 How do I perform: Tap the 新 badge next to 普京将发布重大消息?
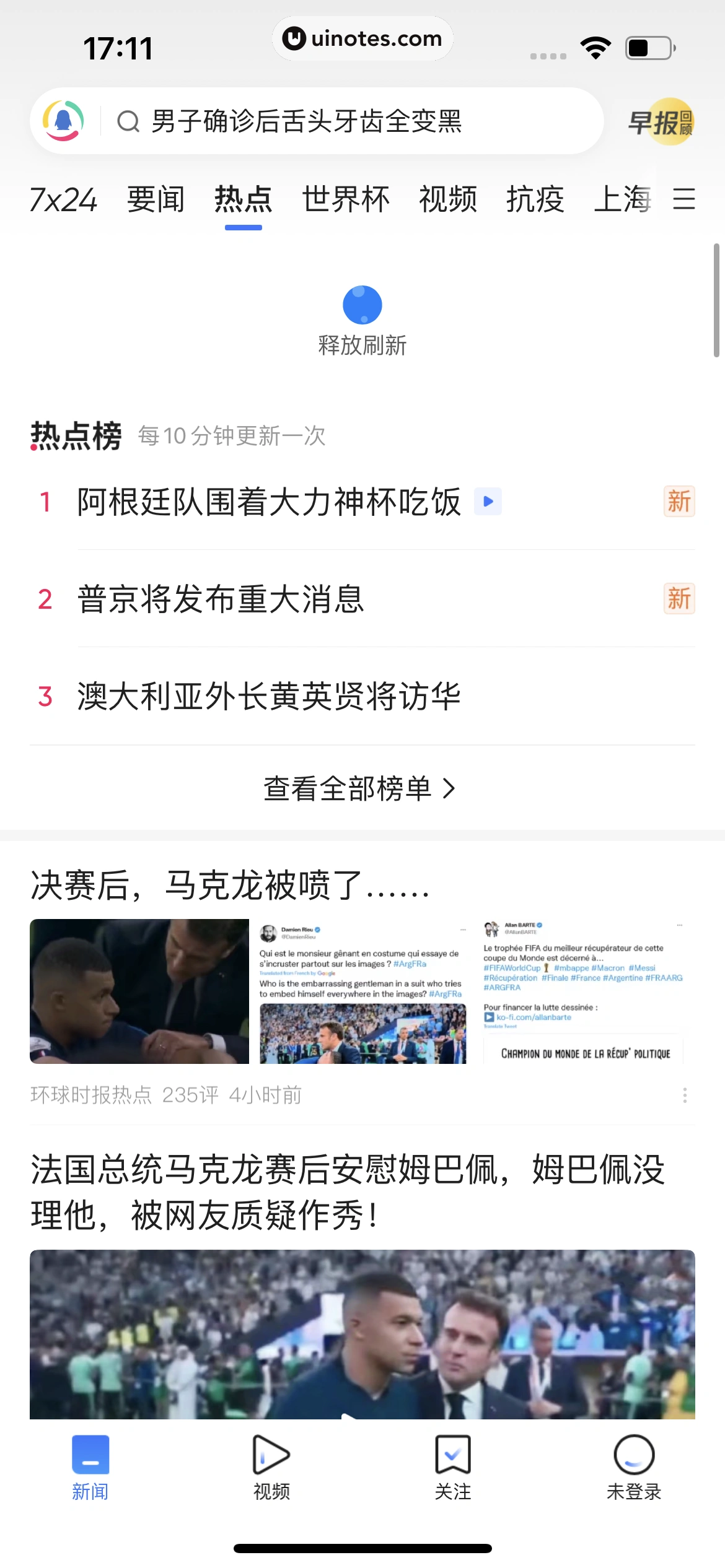coord(679,599)
